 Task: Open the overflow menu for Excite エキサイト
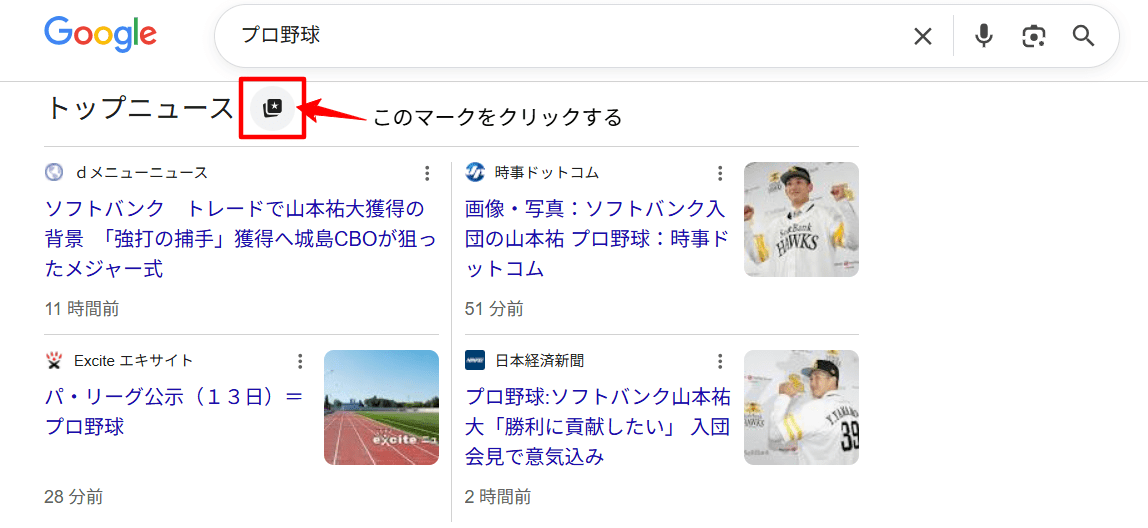[x=299, y=361]
